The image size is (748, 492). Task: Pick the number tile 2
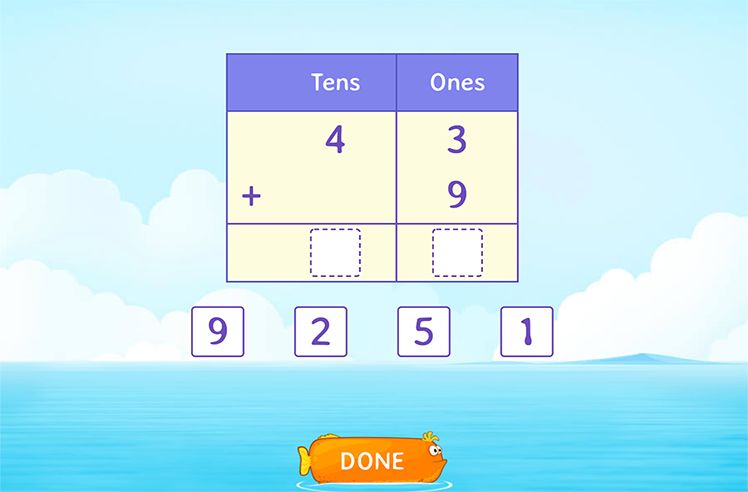[320, 332]
